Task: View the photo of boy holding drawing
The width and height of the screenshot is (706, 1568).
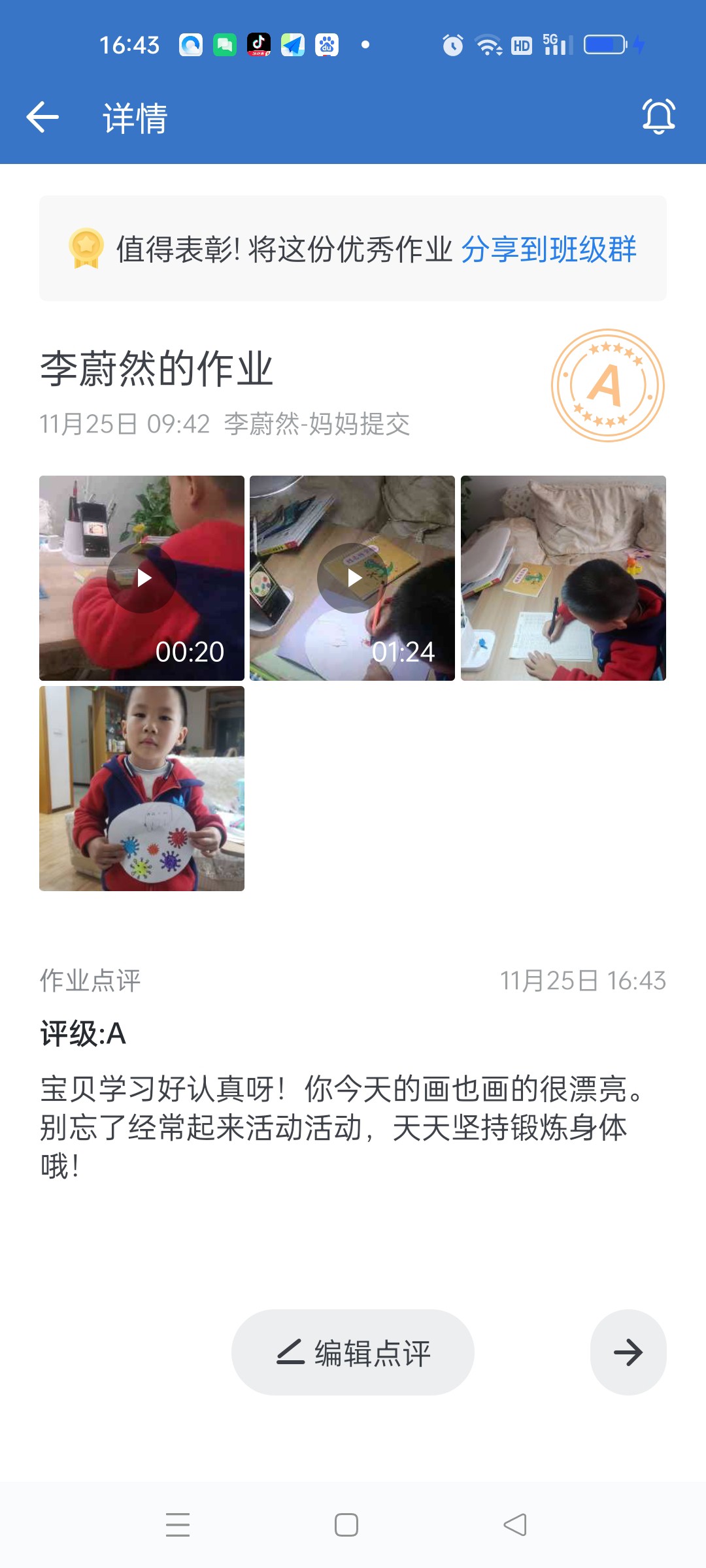Action: [x=142, y=789]
